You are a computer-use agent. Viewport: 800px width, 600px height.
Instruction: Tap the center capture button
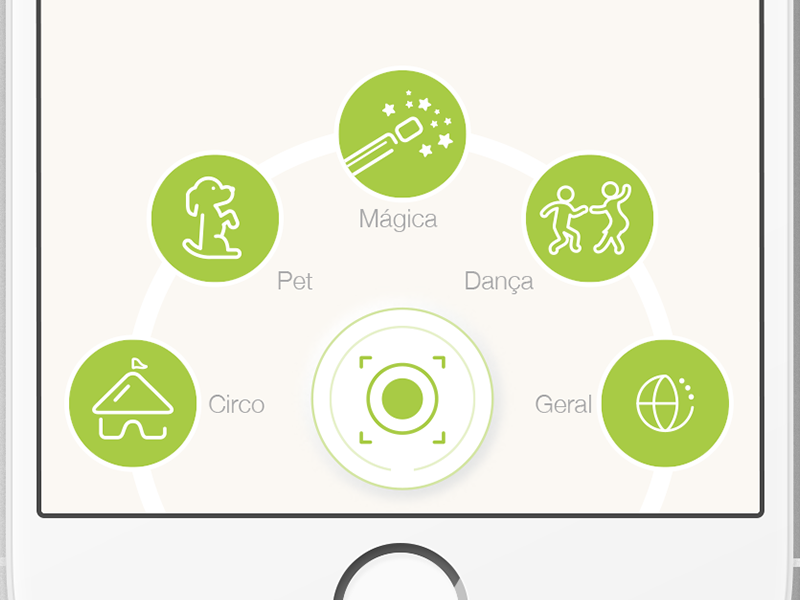[x=401, y=398]
